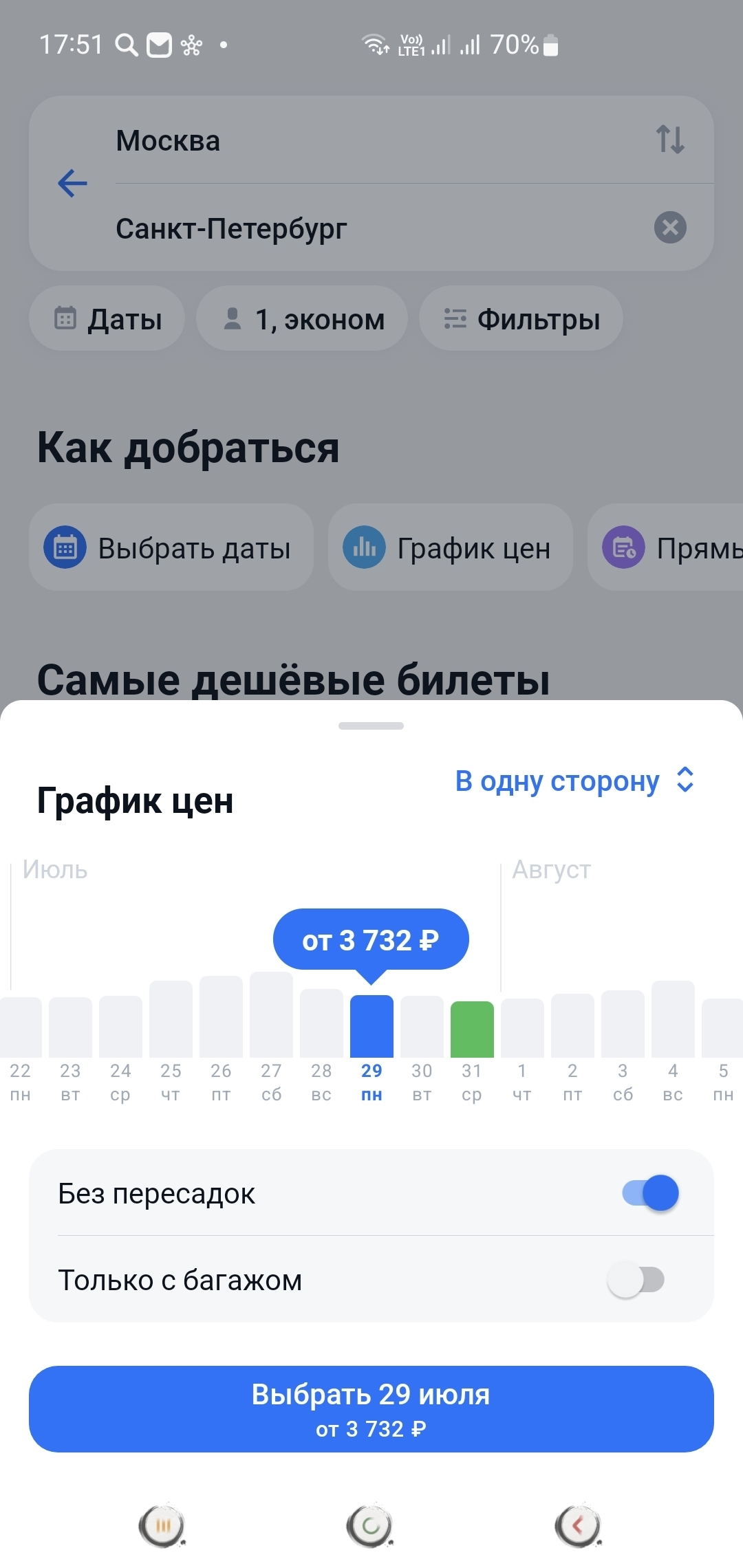Viewport: 743px width, 1568px height.
Task: Confirm with Выбрать 29 июля button
Action: pos(371,1409)
